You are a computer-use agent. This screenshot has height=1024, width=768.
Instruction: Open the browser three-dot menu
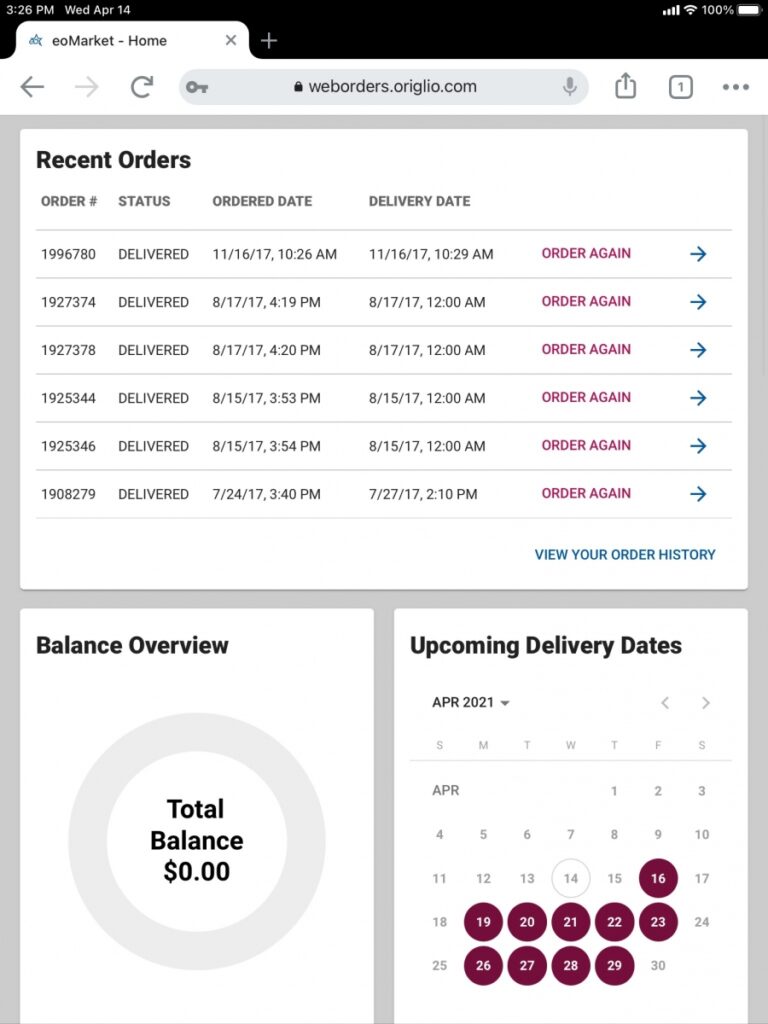click(735, 87)
